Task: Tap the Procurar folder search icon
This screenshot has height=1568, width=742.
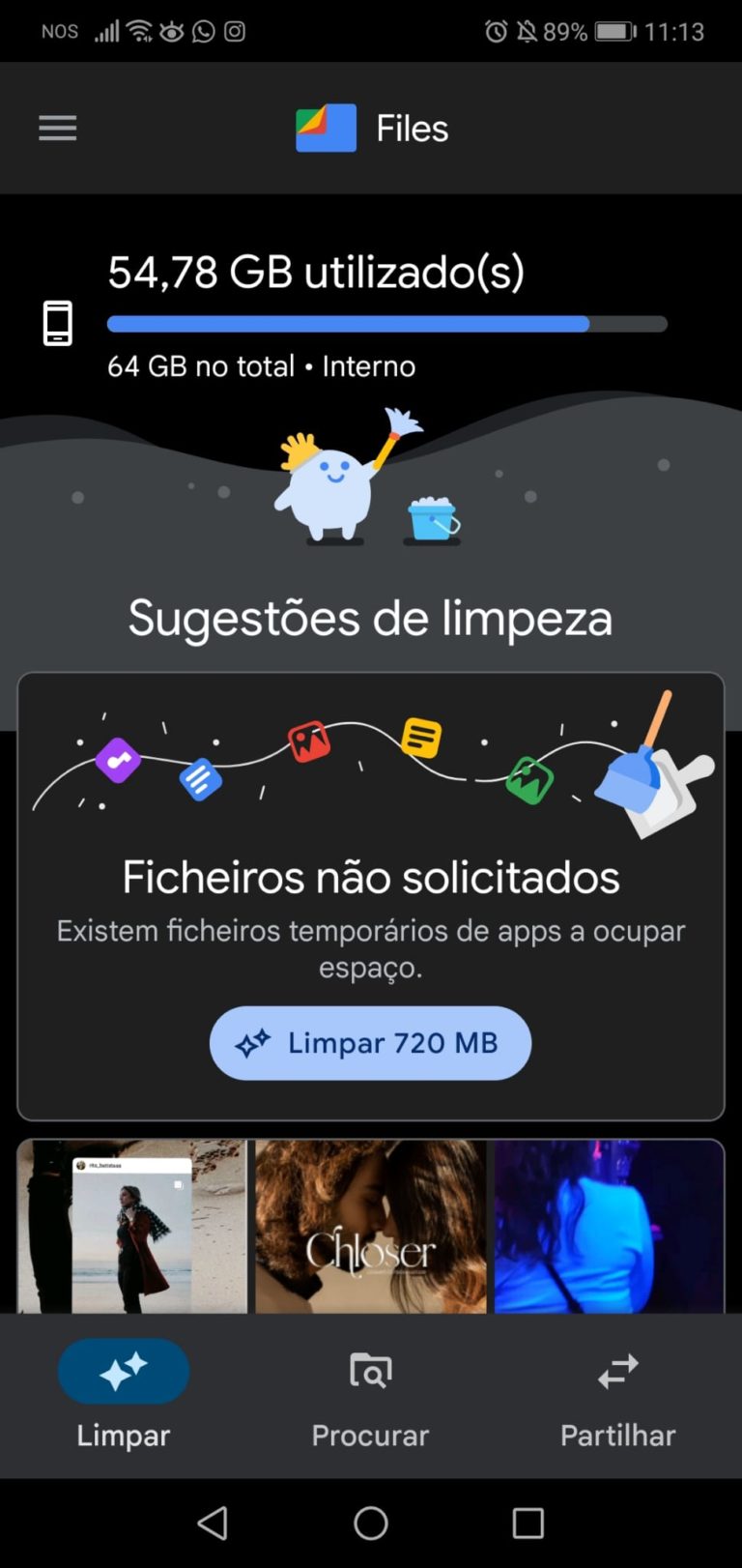Action: [x=370, y=1370]
